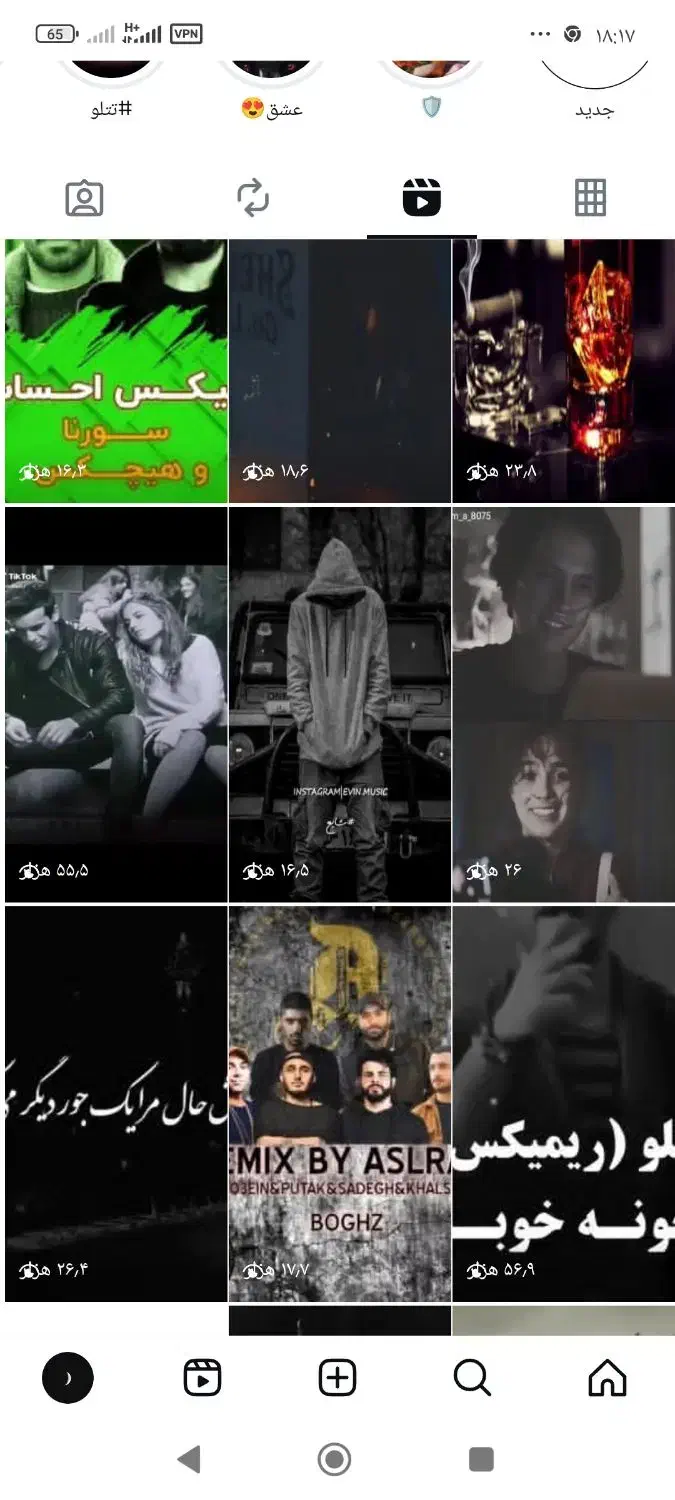Switch to the posts grid tab
Image resolution: width=675 pixels, height=1500 pixels.
(x=590, y=198)
